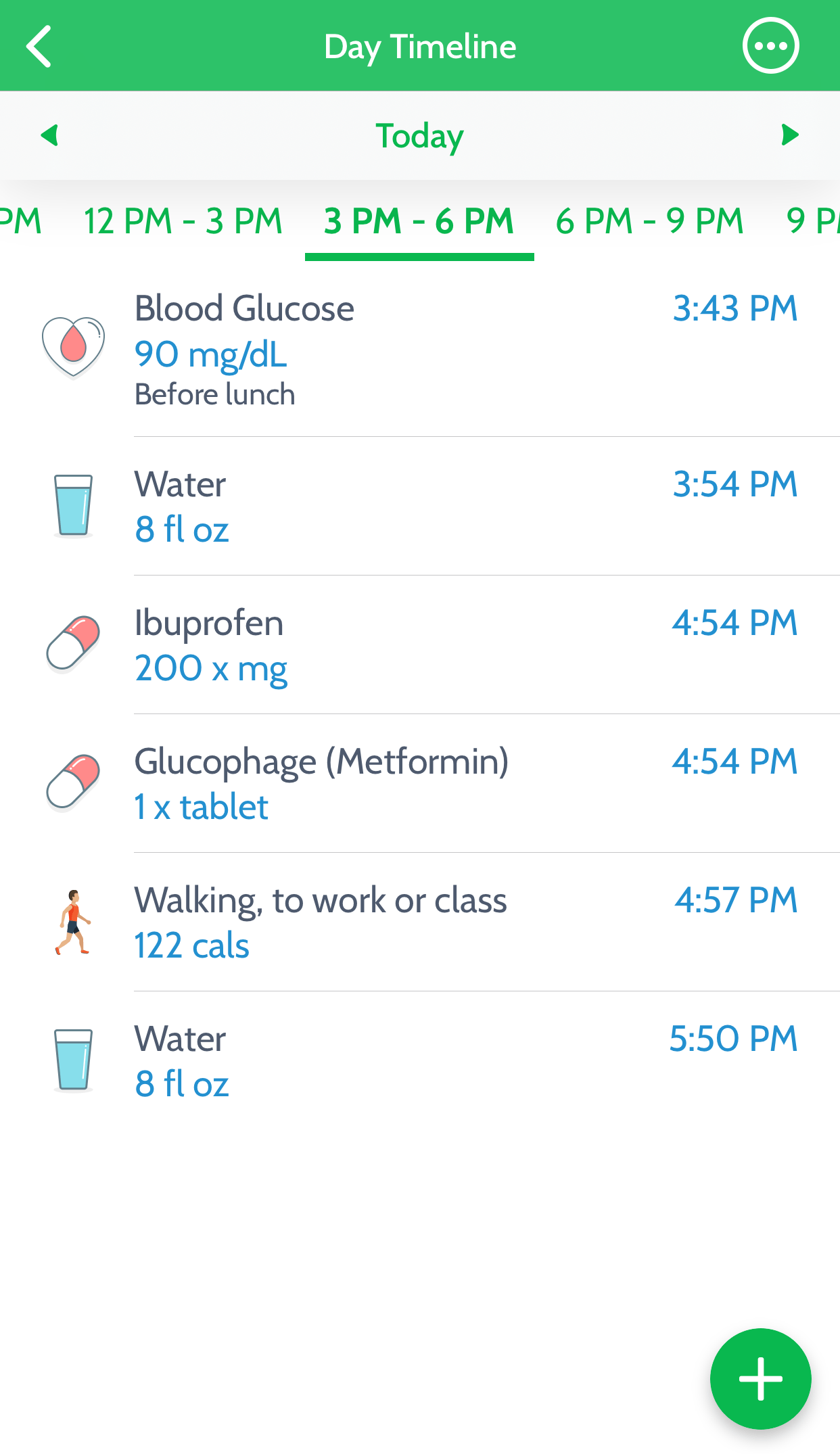Open the Walking, to work or class entry
Image resolution: width=840 pixels, height=1454 pixels.
click(419, 922)
